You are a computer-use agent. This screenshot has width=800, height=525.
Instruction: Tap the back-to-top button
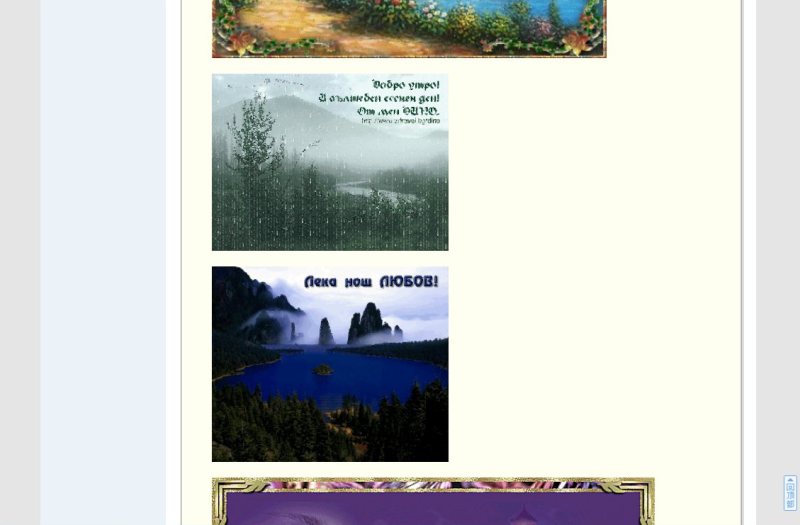click(790, 492)
